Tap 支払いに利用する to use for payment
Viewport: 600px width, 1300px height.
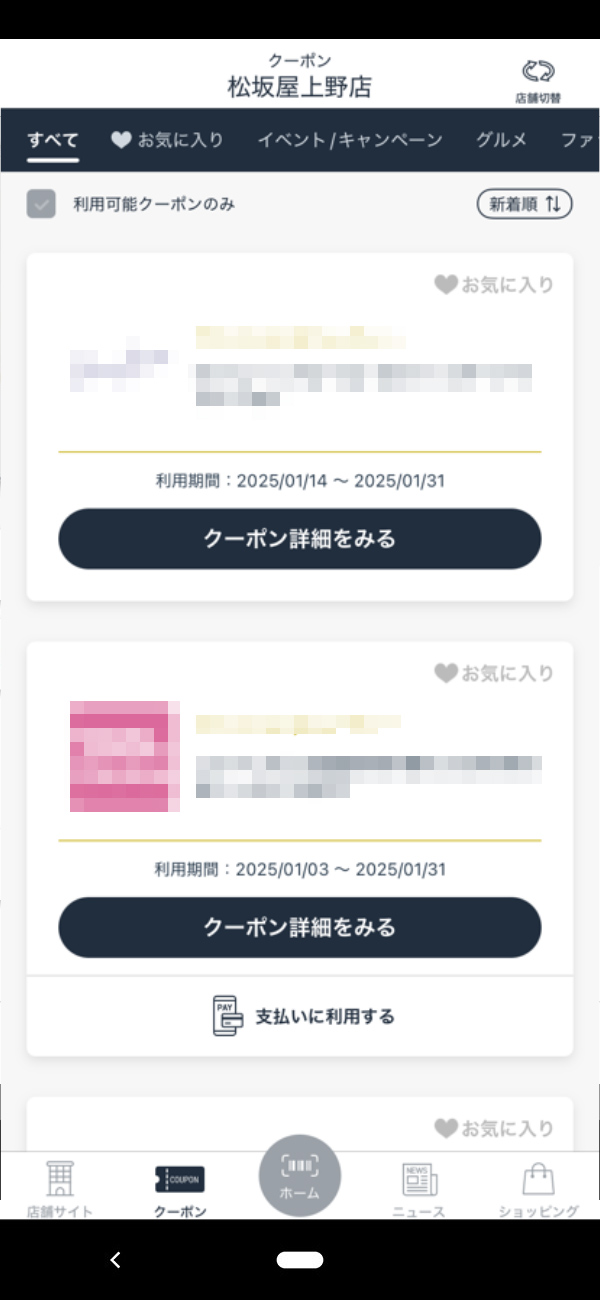[300, 1016]
